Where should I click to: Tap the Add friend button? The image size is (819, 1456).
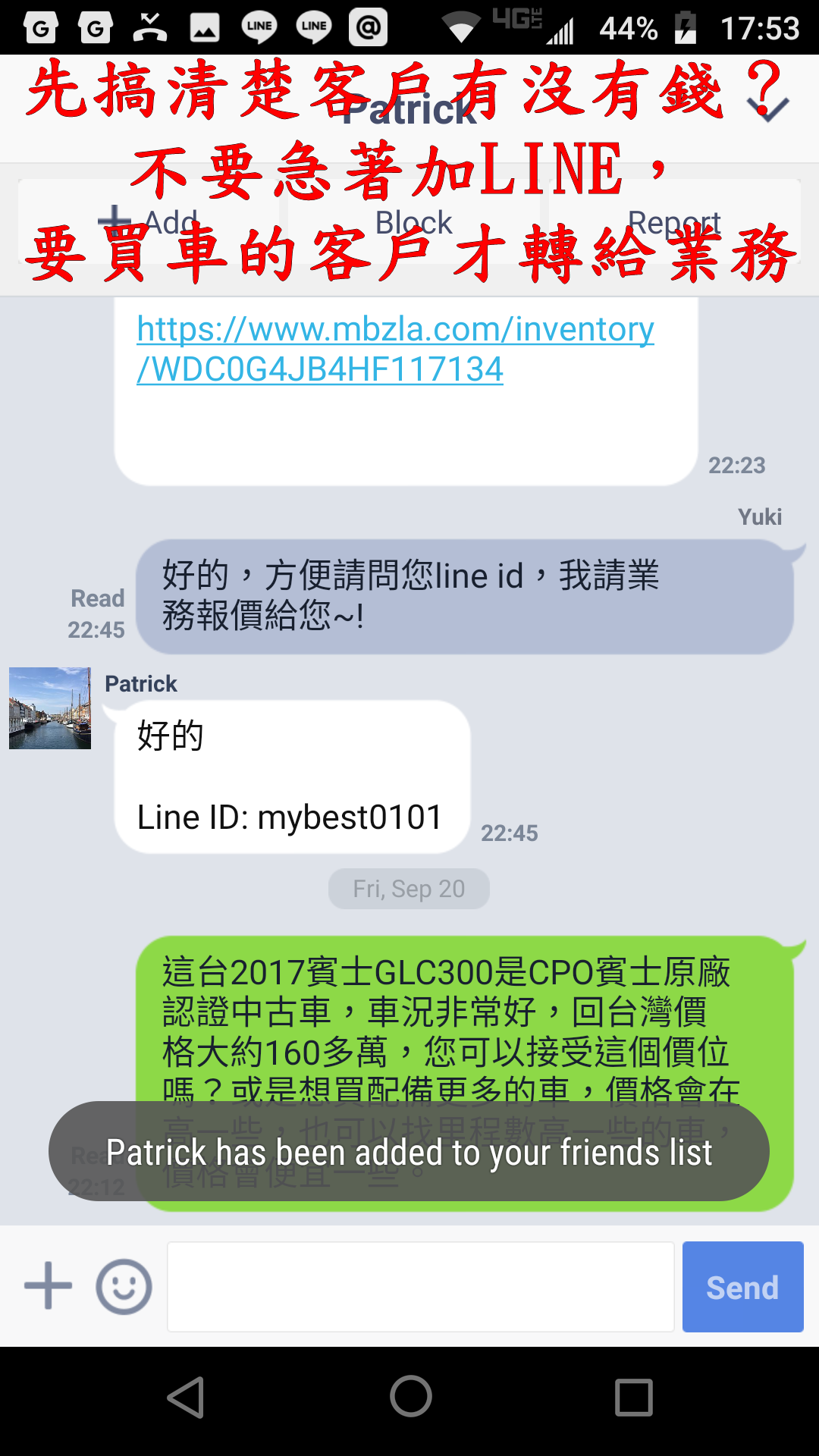click(149, 222)
